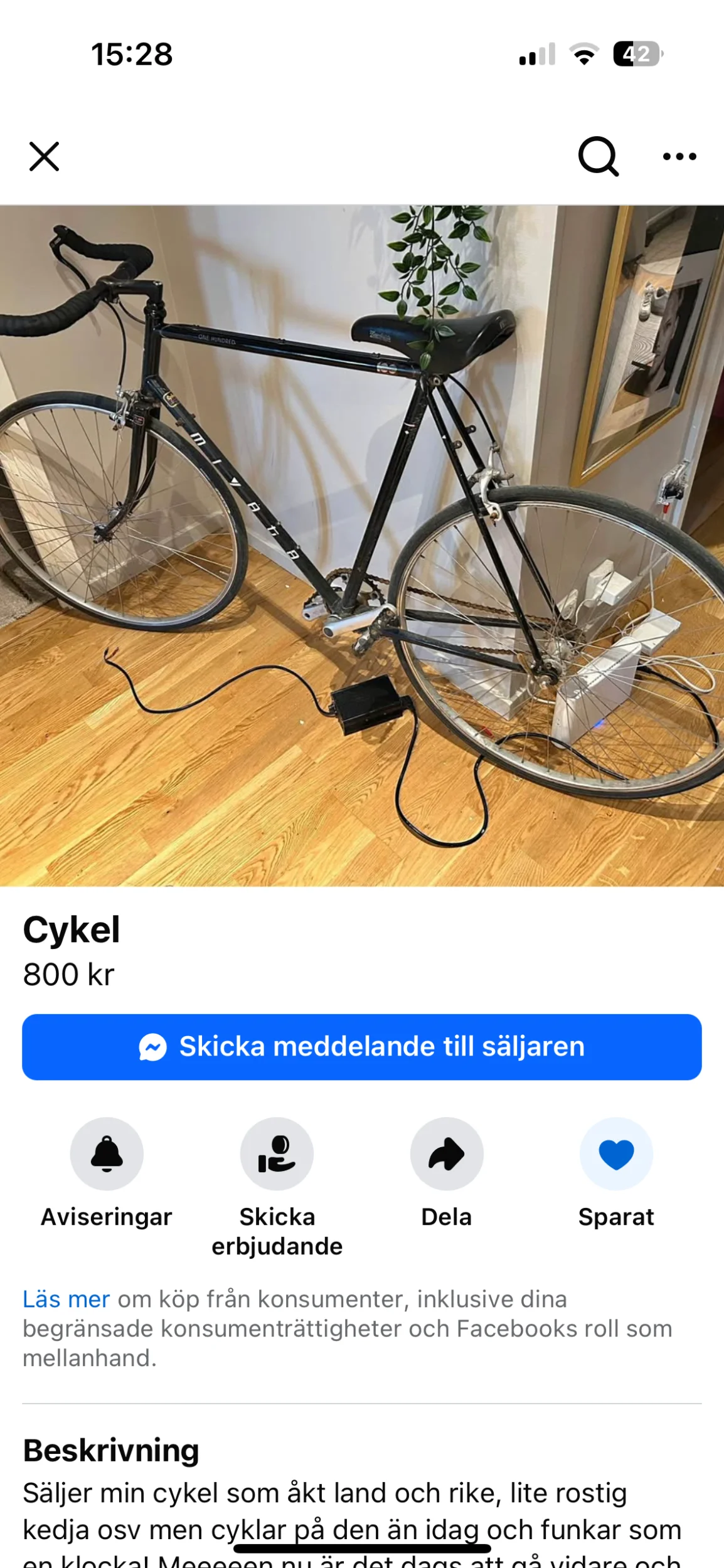This screenshot has width=724, height=1568.
Task: Open the Läs mer link
Action: (66, 1299)
